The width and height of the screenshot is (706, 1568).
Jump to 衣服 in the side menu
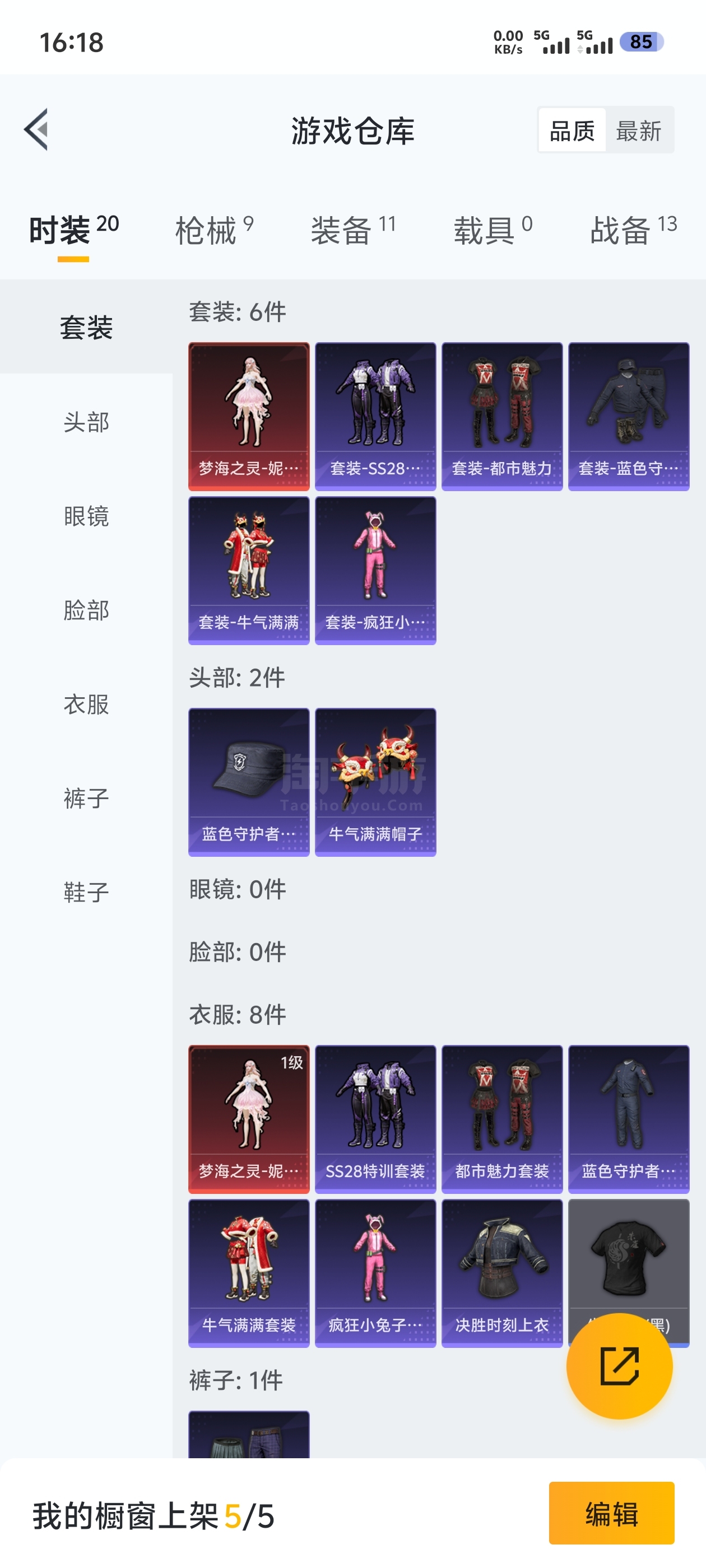86,704
